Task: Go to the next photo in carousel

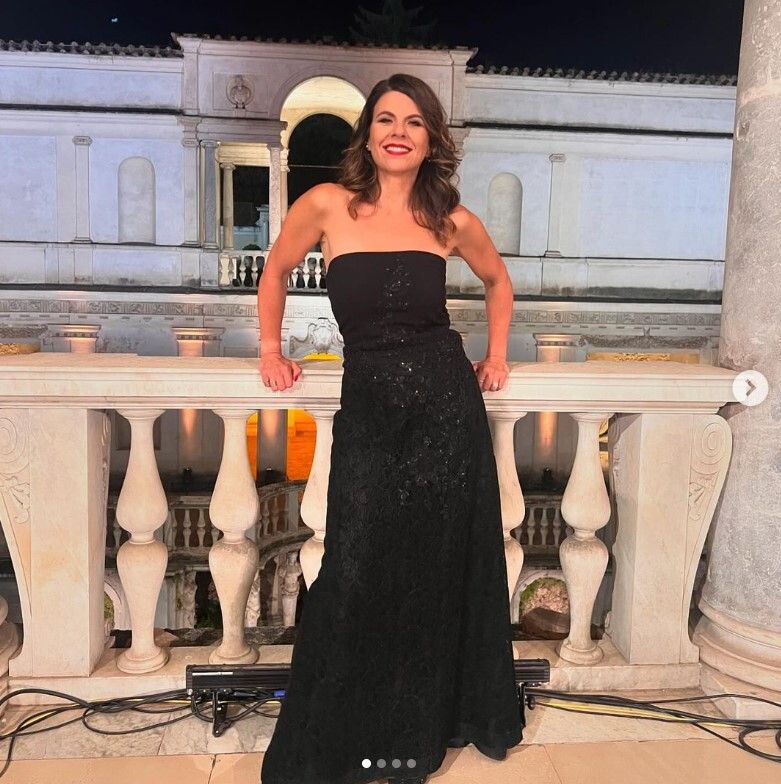Action: (x=750, y=387)
